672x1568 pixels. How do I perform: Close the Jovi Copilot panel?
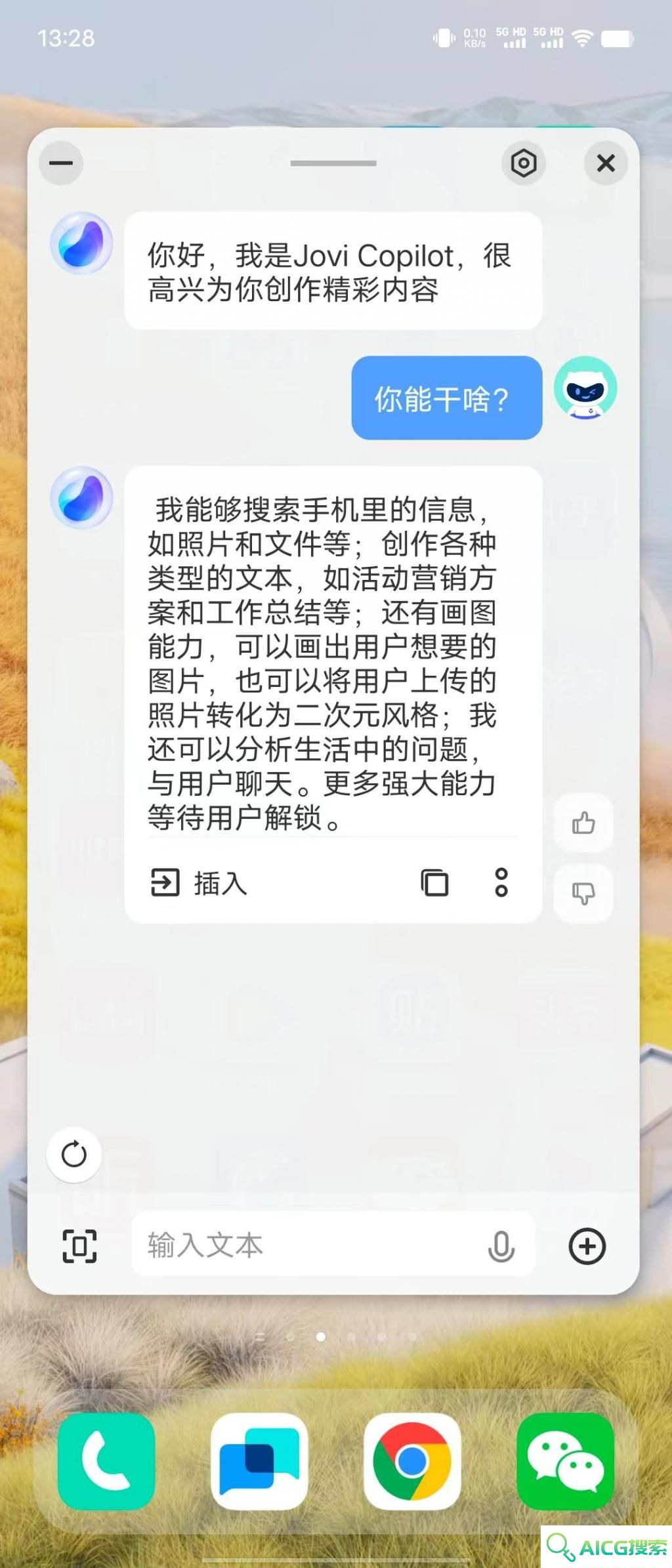click(x=605, y=163)
